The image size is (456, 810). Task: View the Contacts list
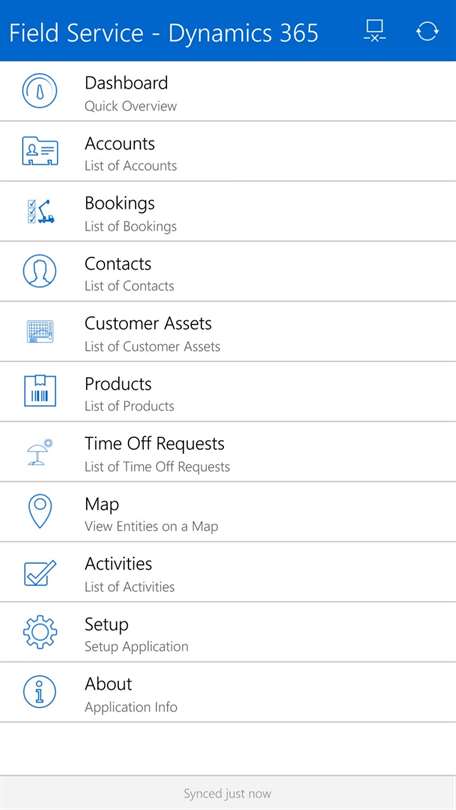228,271
